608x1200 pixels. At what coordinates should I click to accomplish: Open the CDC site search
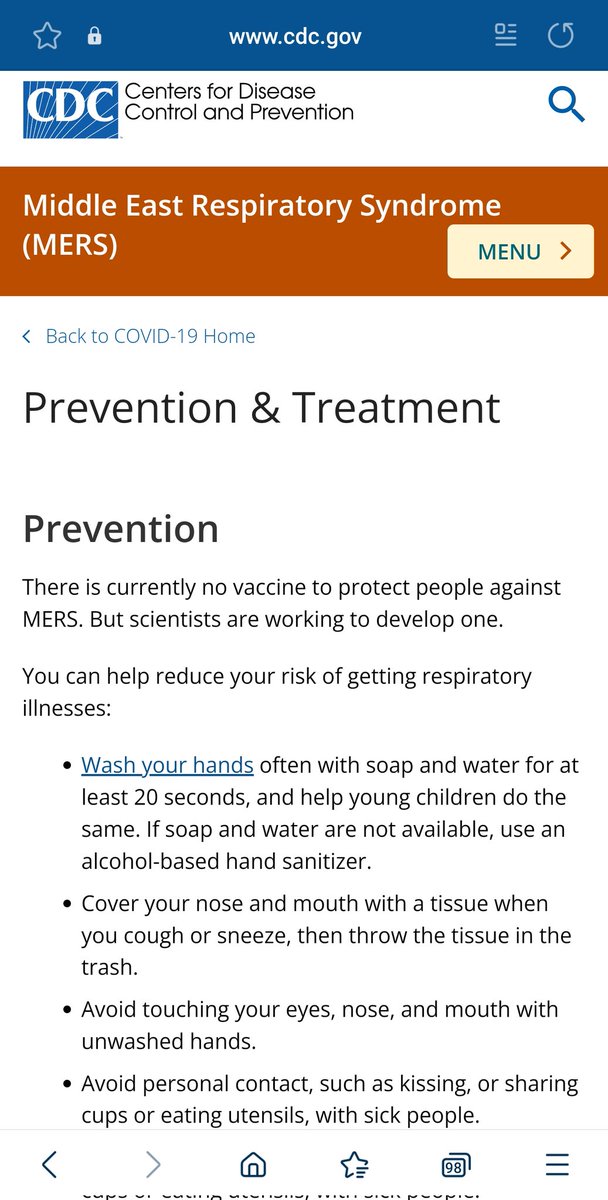pyautogui.click(x=566, y=104)
